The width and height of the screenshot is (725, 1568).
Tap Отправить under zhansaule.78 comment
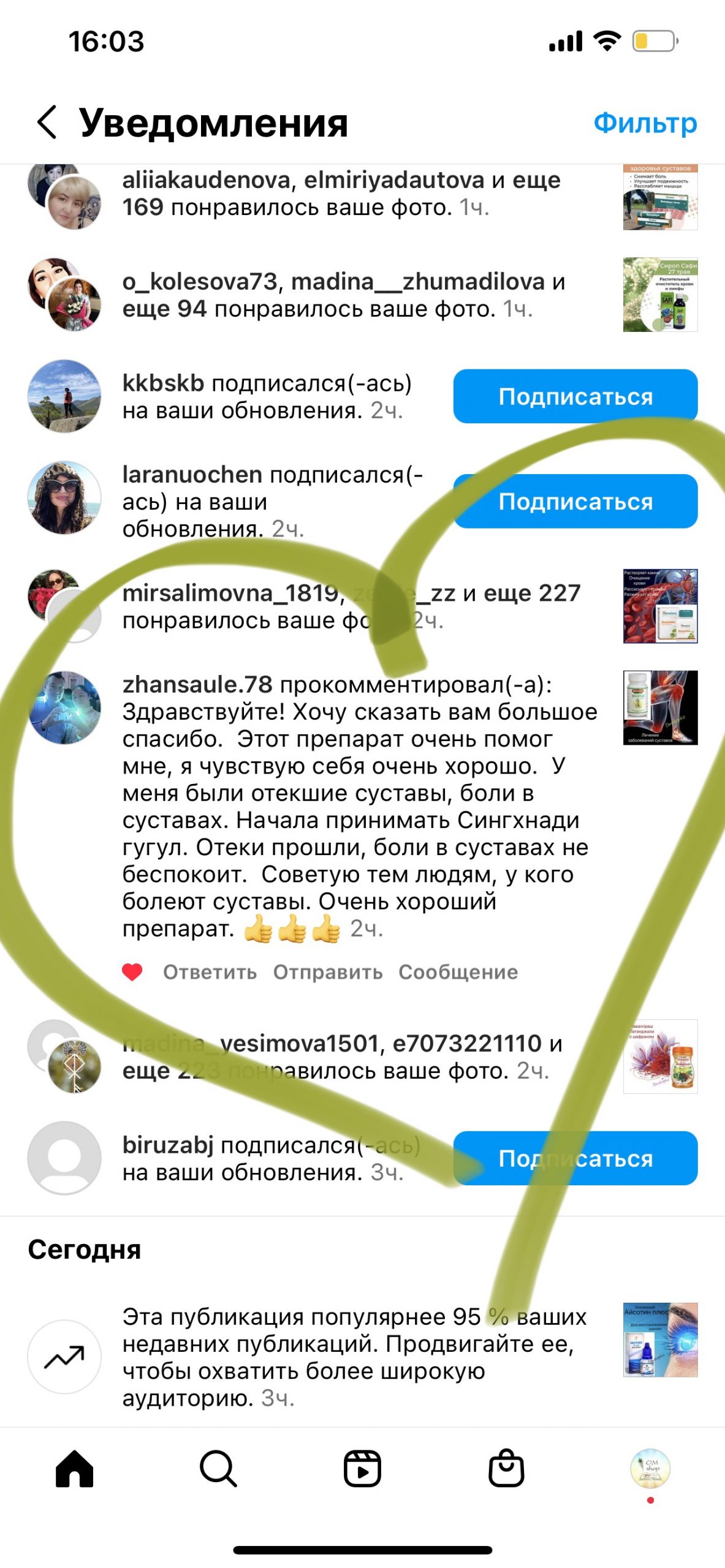[x=327, y=972]
